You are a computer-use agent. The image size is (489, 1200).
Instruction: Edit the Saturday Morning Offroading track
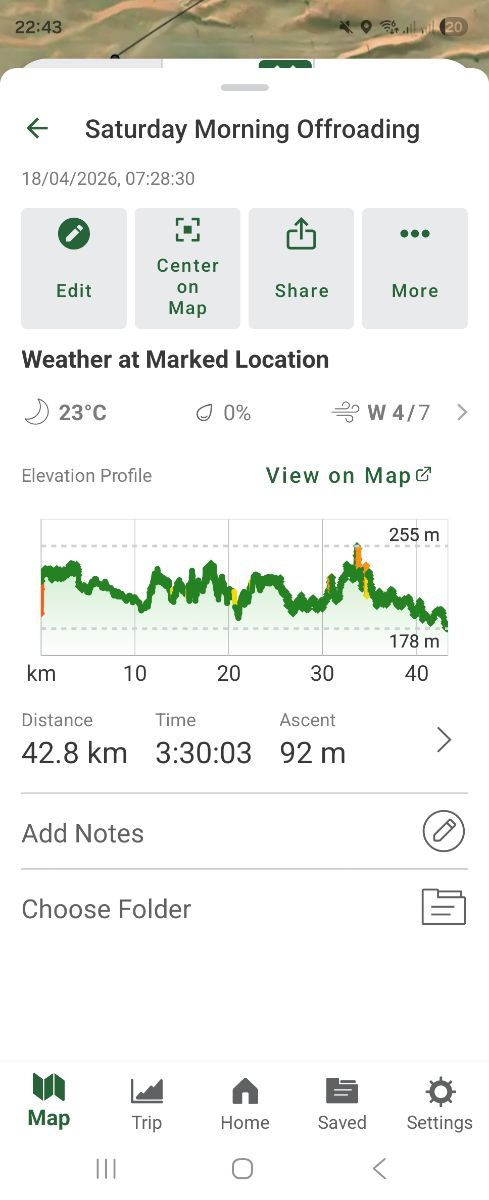click(74, 268)
